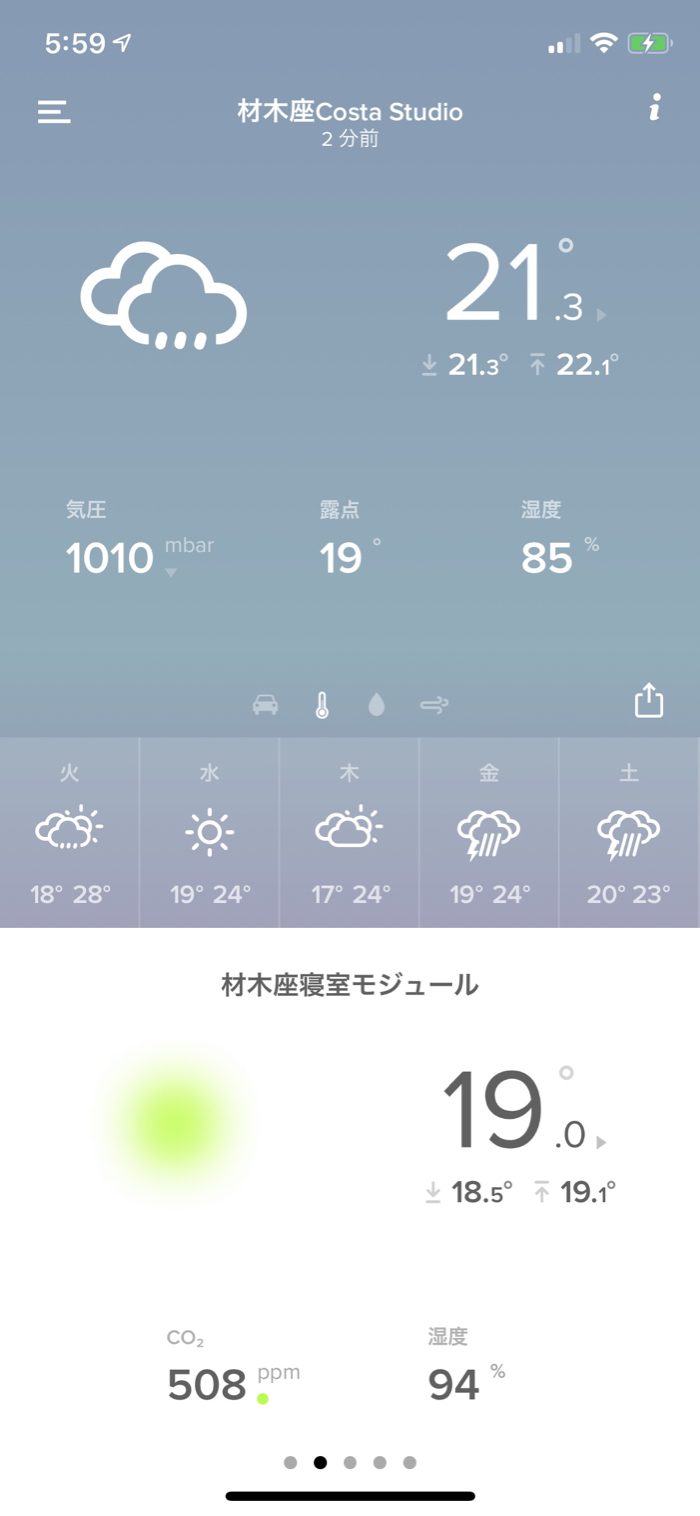Open Thursday (木) forecast
Screen dimensions: 700x1516
coord(350,833)
